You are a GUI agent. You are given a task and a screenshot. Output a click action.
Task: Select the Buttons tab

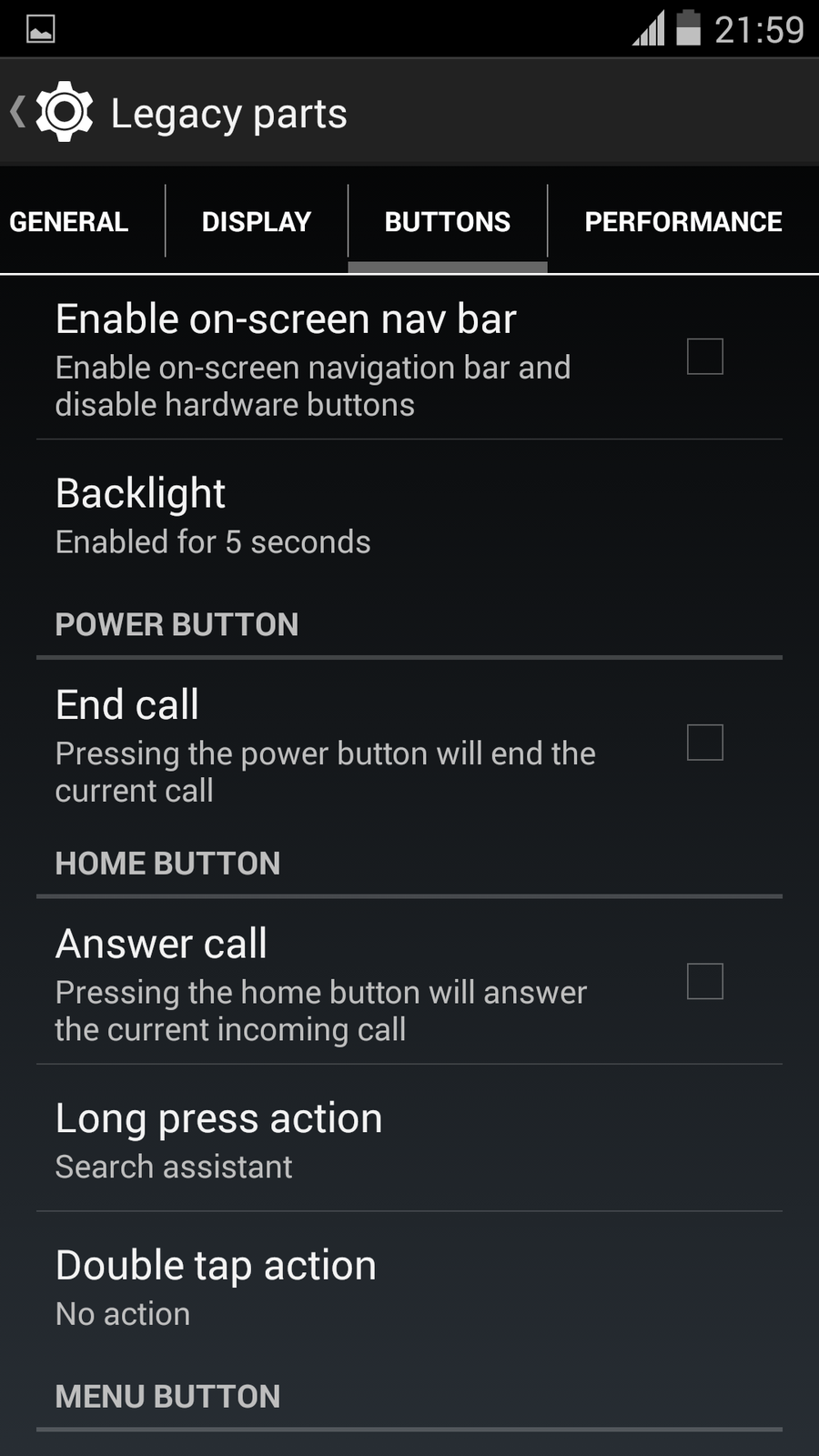(x=447, y=222)
